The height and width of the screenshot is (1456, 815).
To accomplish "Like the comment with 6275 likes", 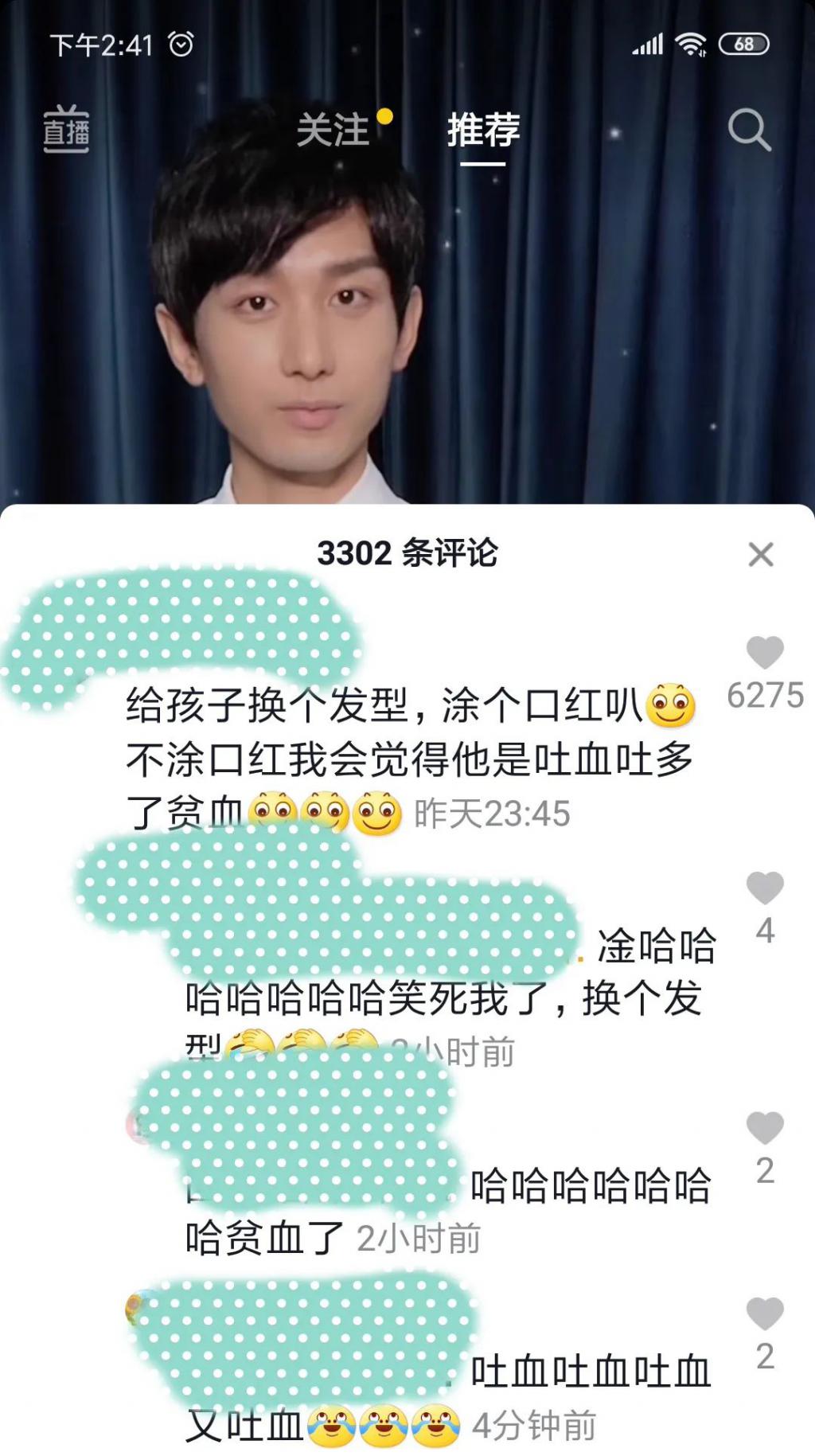I will point(765,653).
